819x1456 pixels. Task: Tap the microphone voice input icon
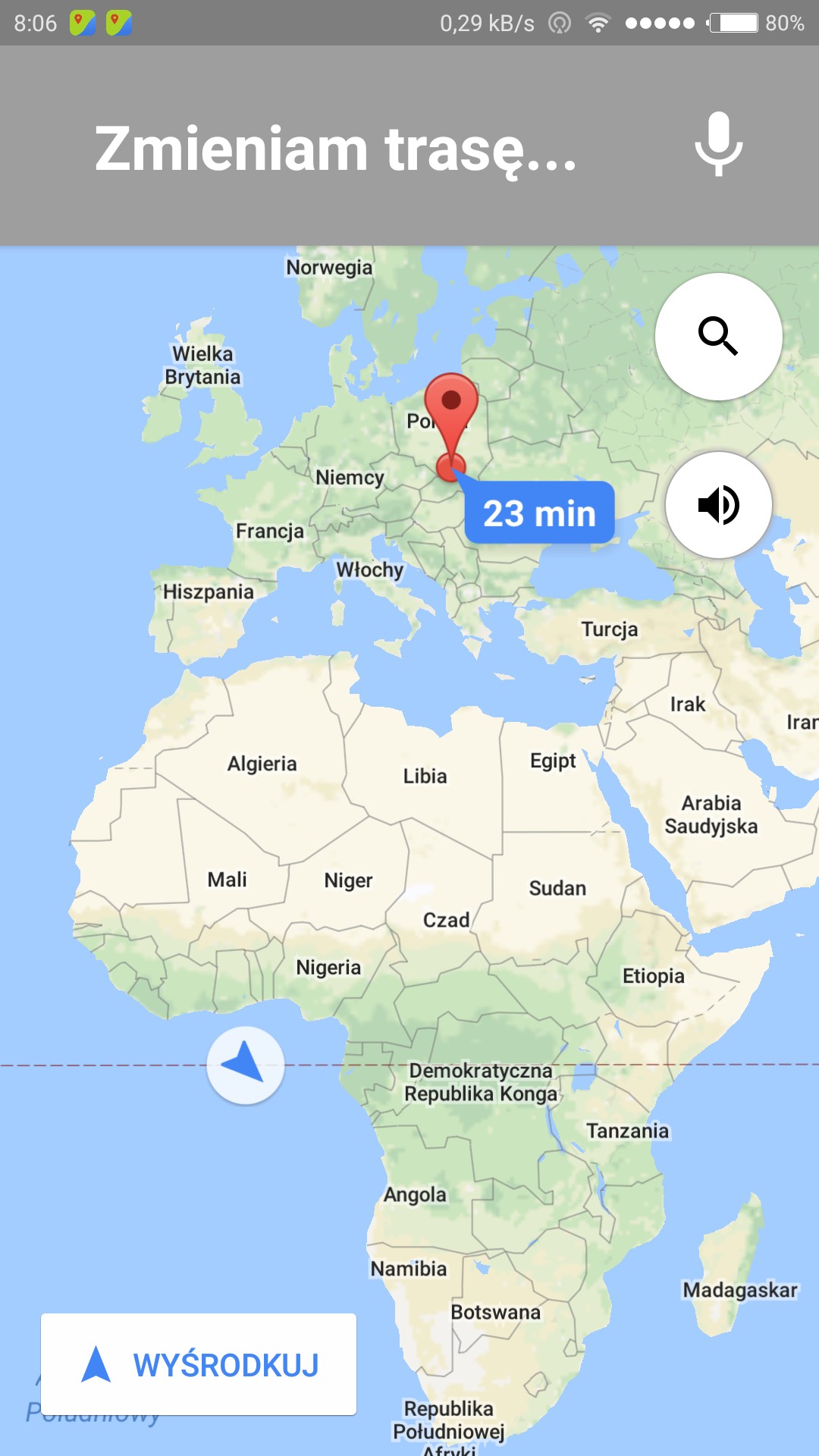pyautogui.click(x=718, y=144)
